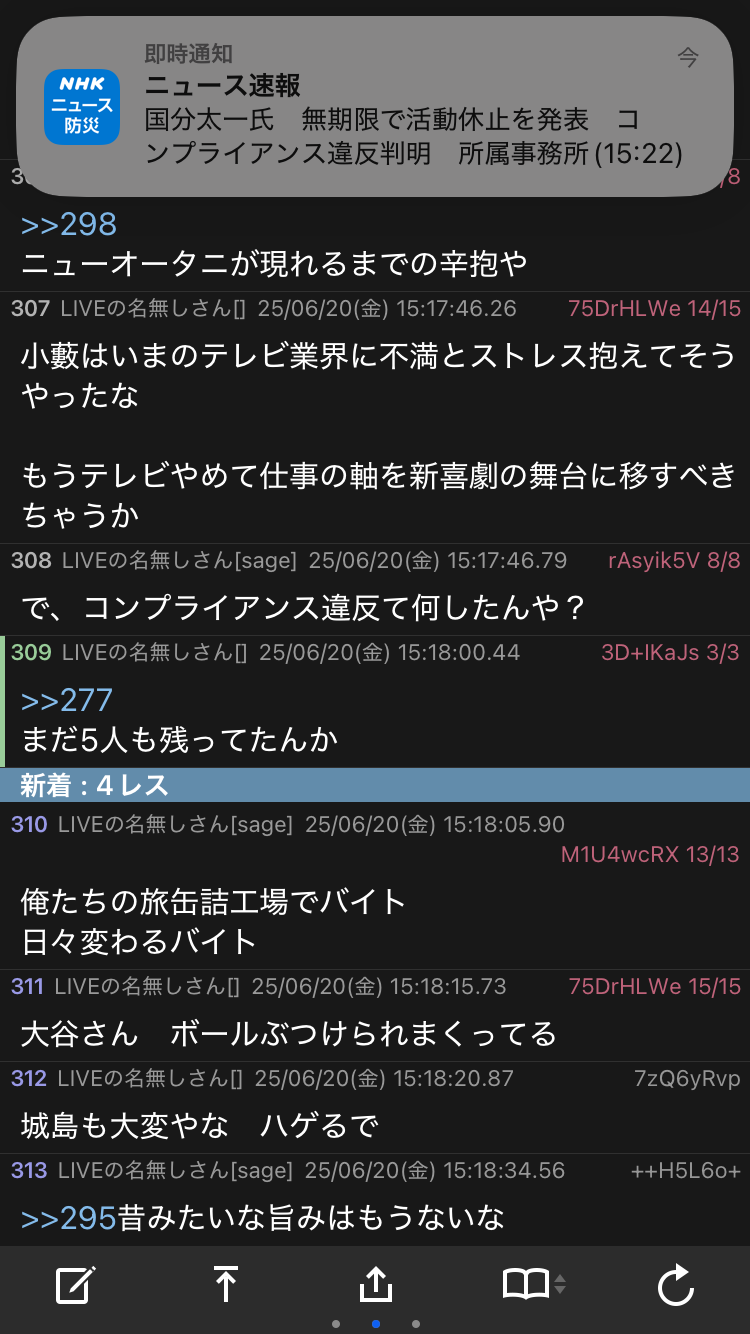Tap post number 312
The height and width of the screenshot is (1334, 750).
click(29, 1079)
